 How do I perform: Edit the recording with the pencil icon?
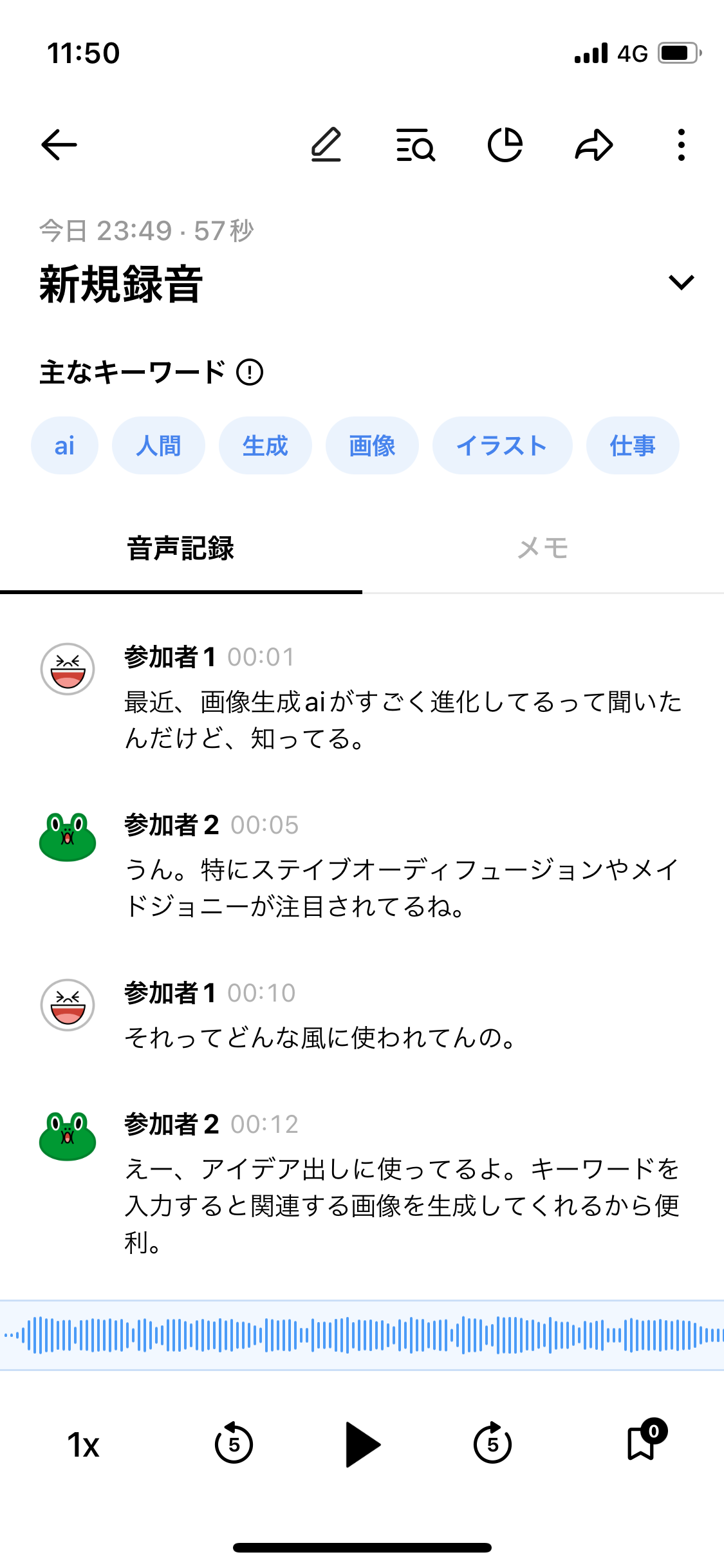pos(326,145)
